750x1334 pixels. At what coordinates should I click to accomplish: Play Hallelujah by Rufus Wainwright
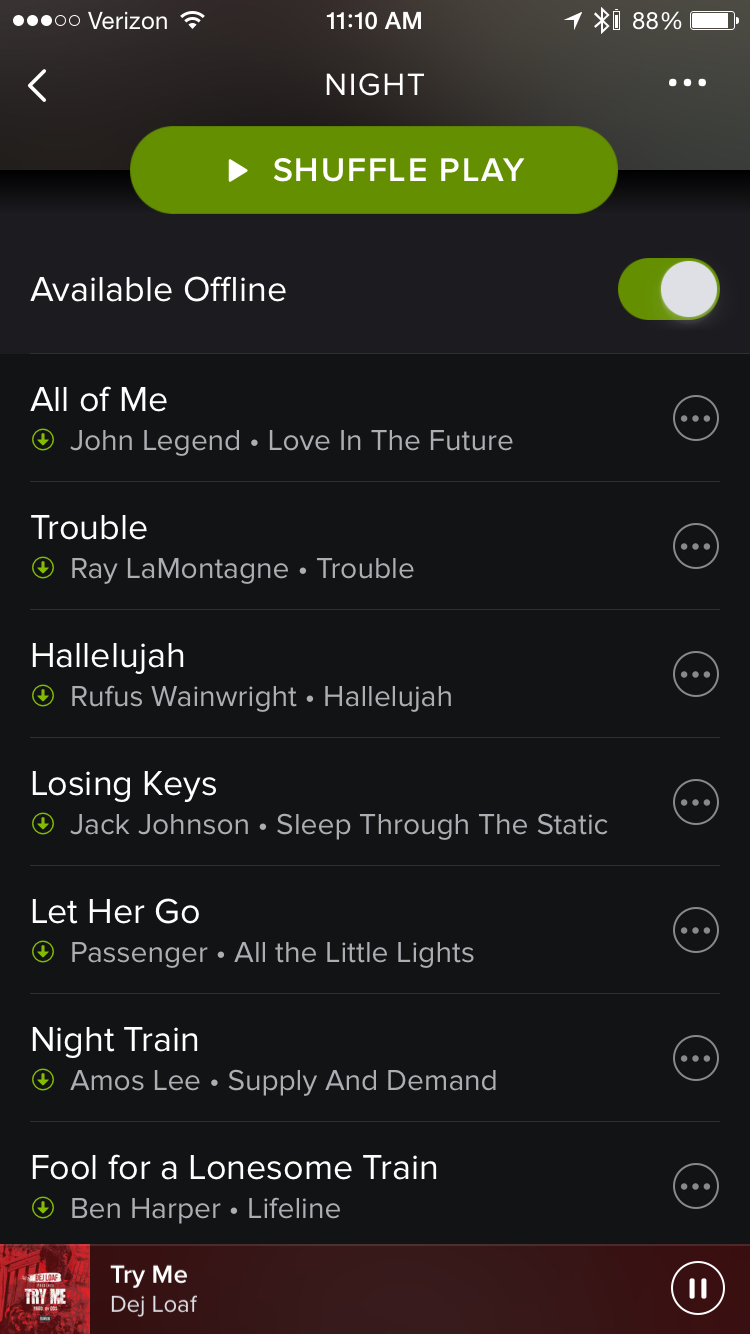click(340, 674)
